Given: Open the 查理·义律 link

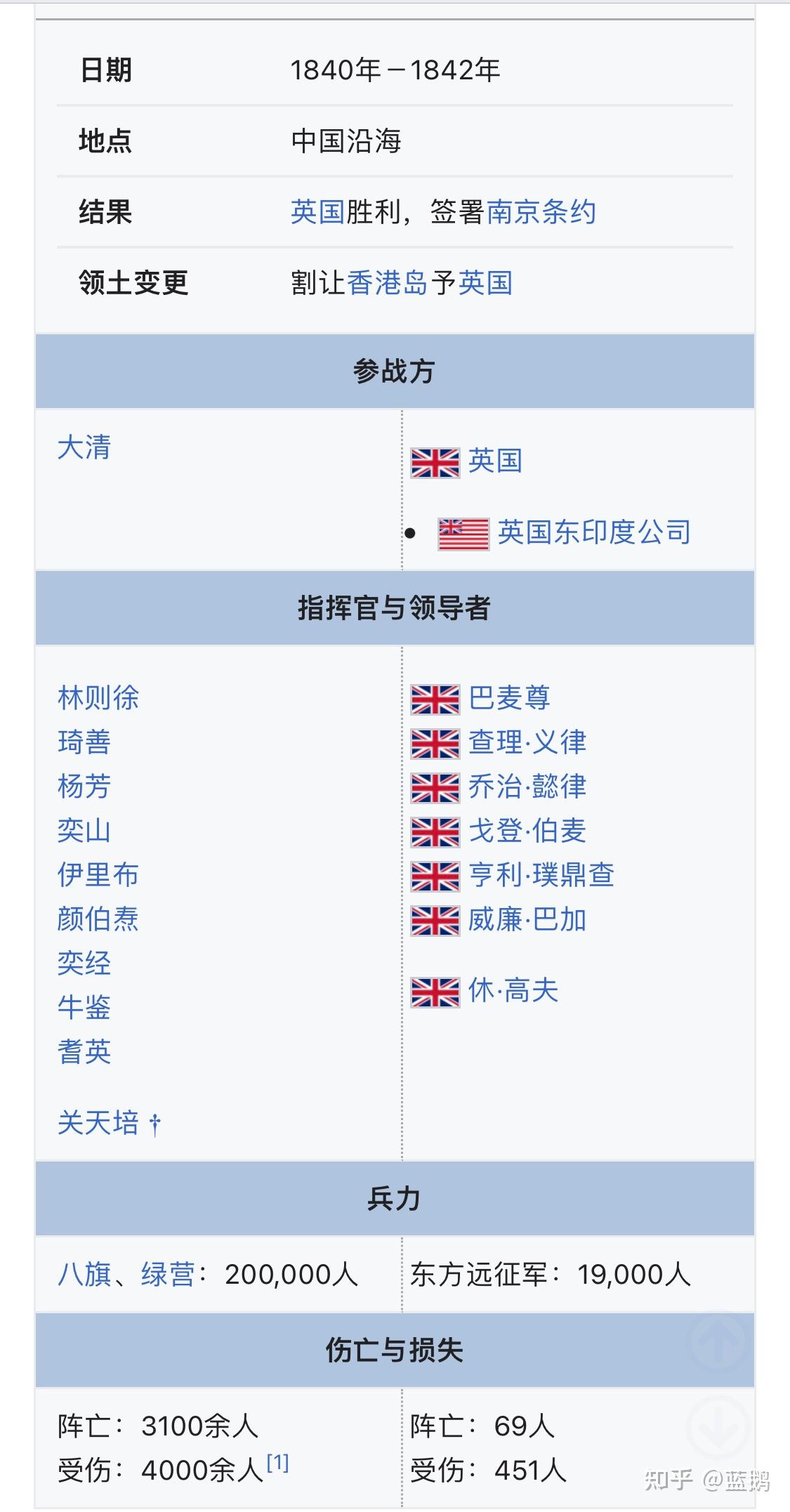Looking at the screenshot, I should click(x=527, y=742).
